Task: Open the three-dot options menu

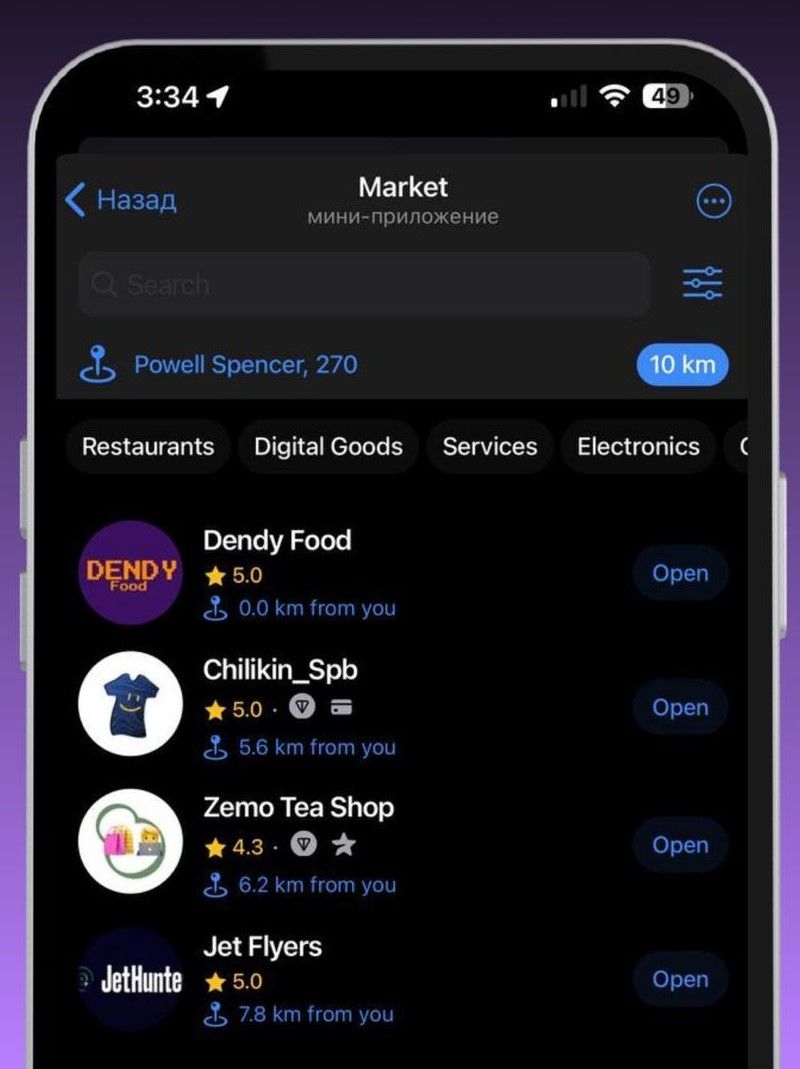Action: (713, 200)
